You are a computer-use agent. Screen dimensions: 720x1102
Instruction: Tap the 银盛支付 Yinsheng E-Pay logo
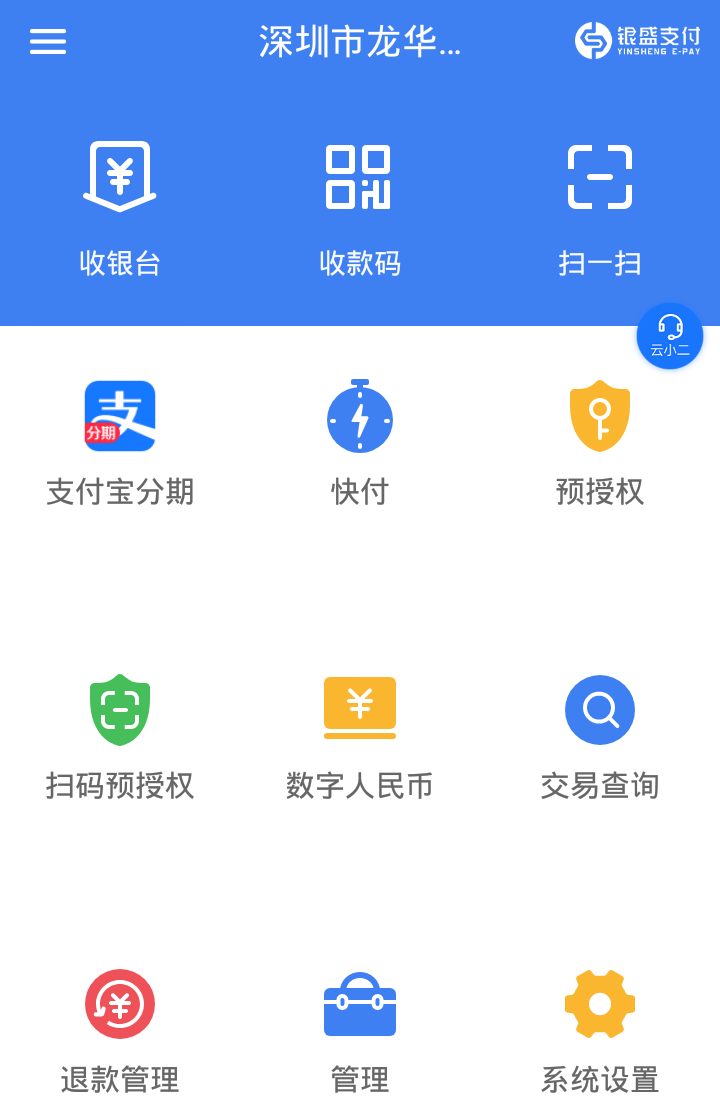point(638,41)
